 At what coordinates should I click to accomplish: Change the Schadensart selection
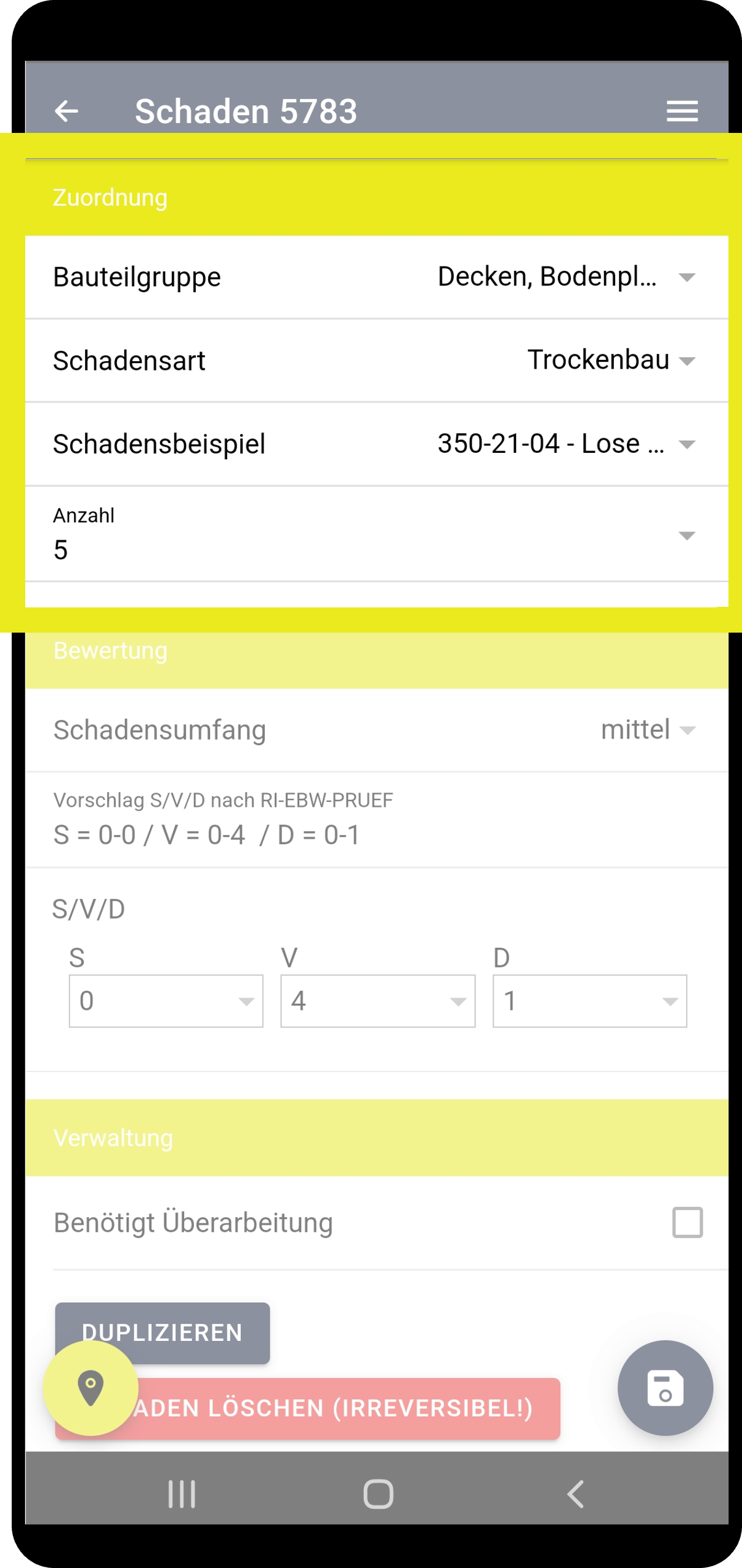tap(376, 360)
